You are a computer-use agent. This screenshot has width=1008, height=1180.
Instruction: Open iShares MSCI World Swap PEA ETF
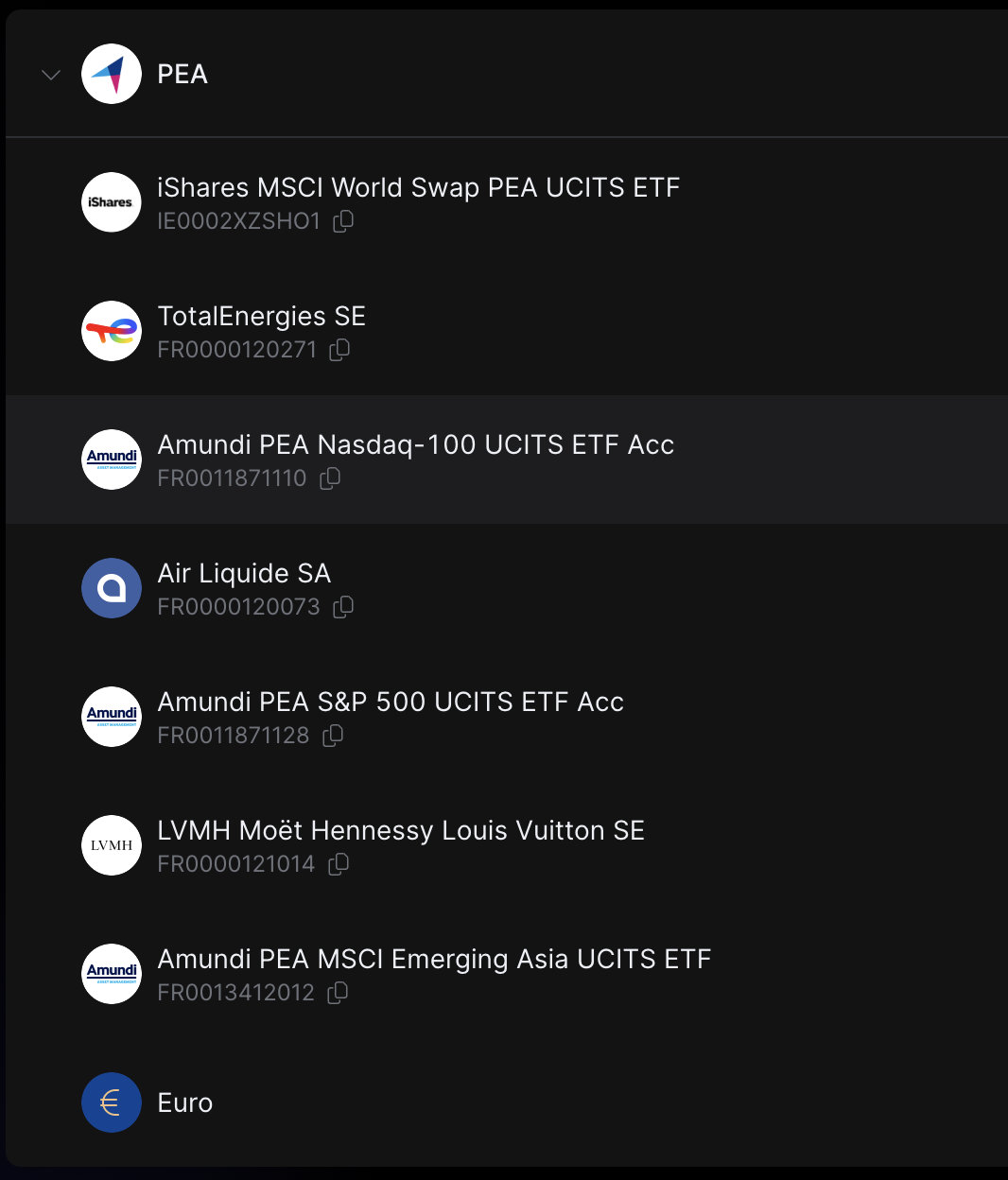[418, 188]
